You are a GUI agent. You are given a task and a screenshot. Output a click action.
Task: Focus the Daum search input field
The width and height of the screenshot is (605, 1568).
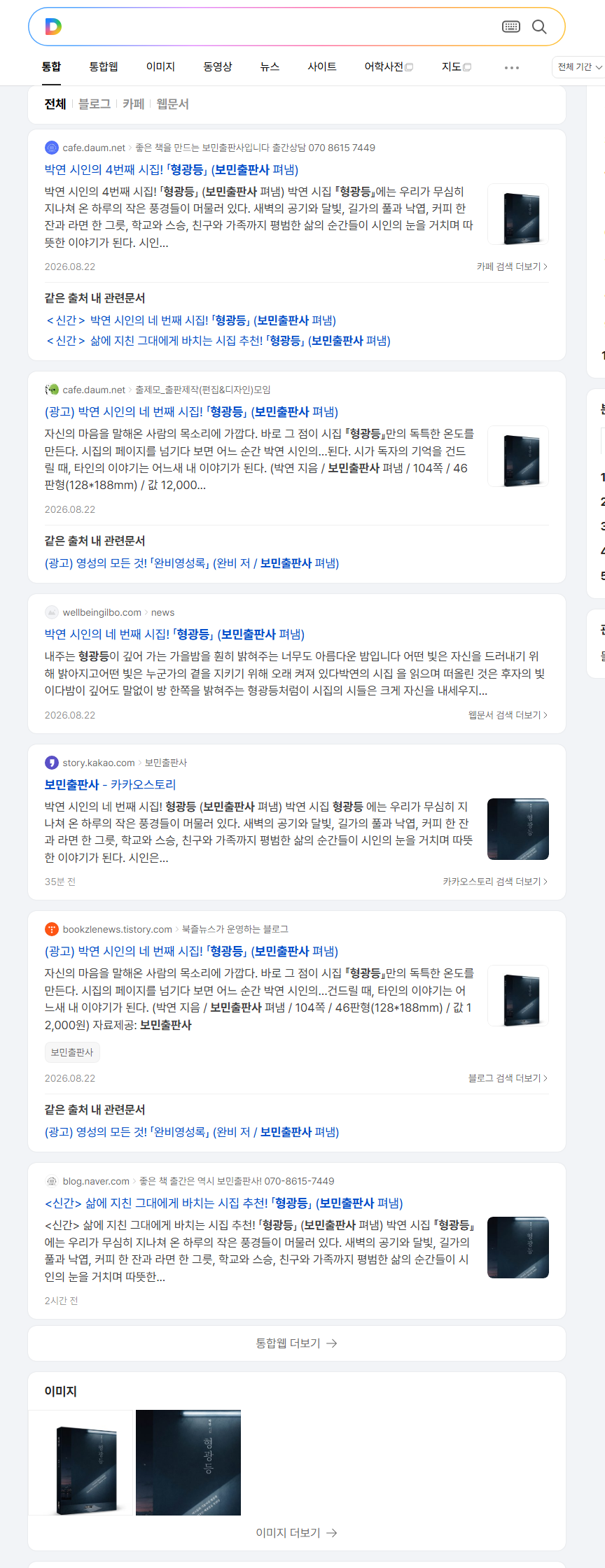click(280, 27)
